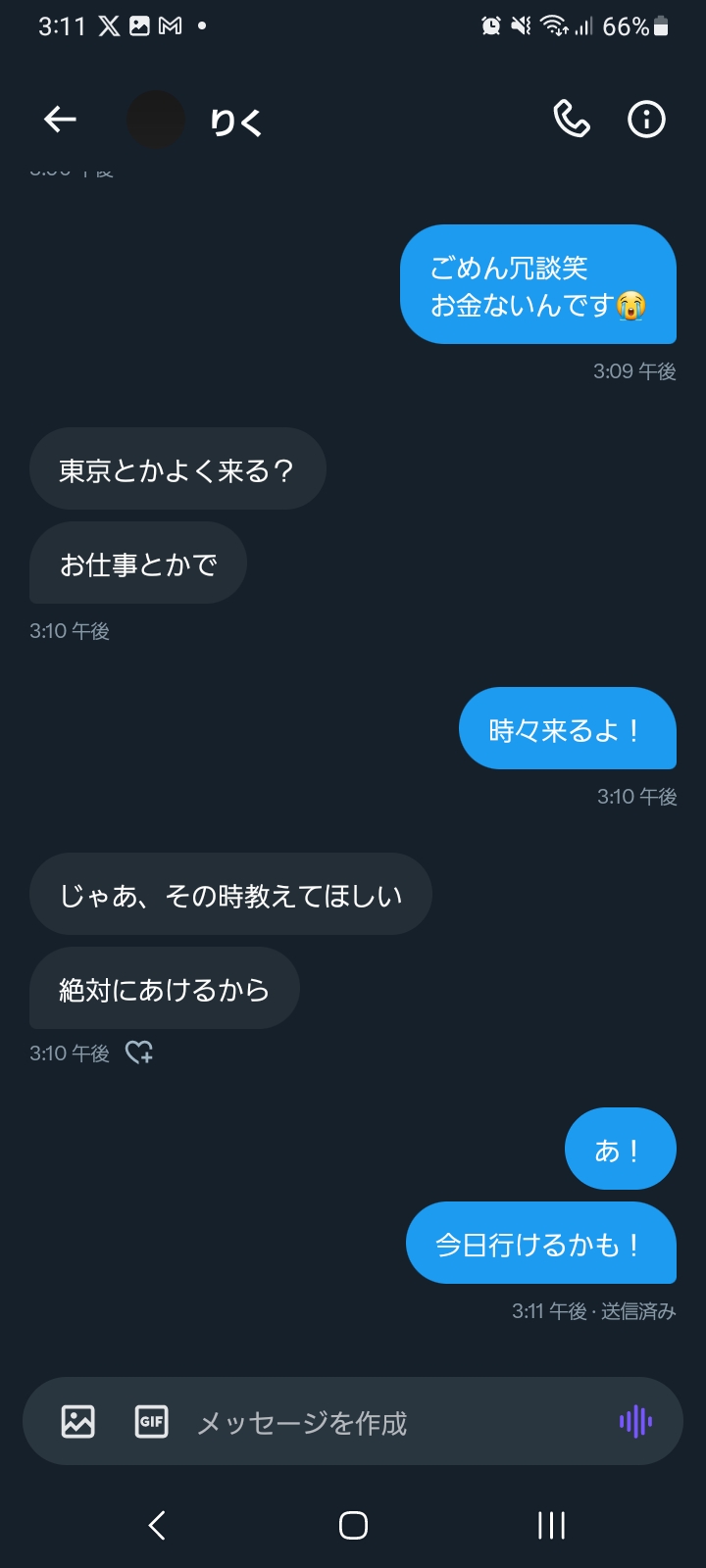Go back with the top-left arrow

point(60,120)
